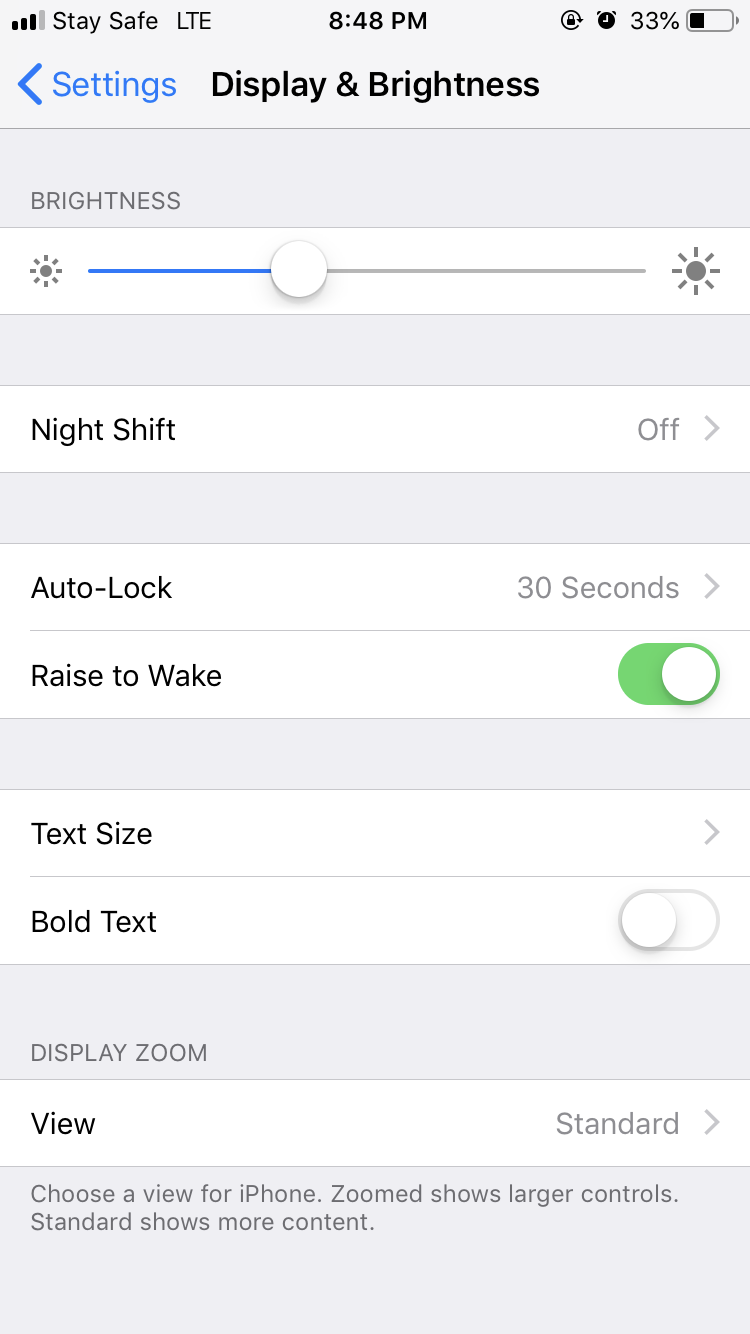Turn off Raise to Wake
The image size is (750, 1334).
pos(668,675)
